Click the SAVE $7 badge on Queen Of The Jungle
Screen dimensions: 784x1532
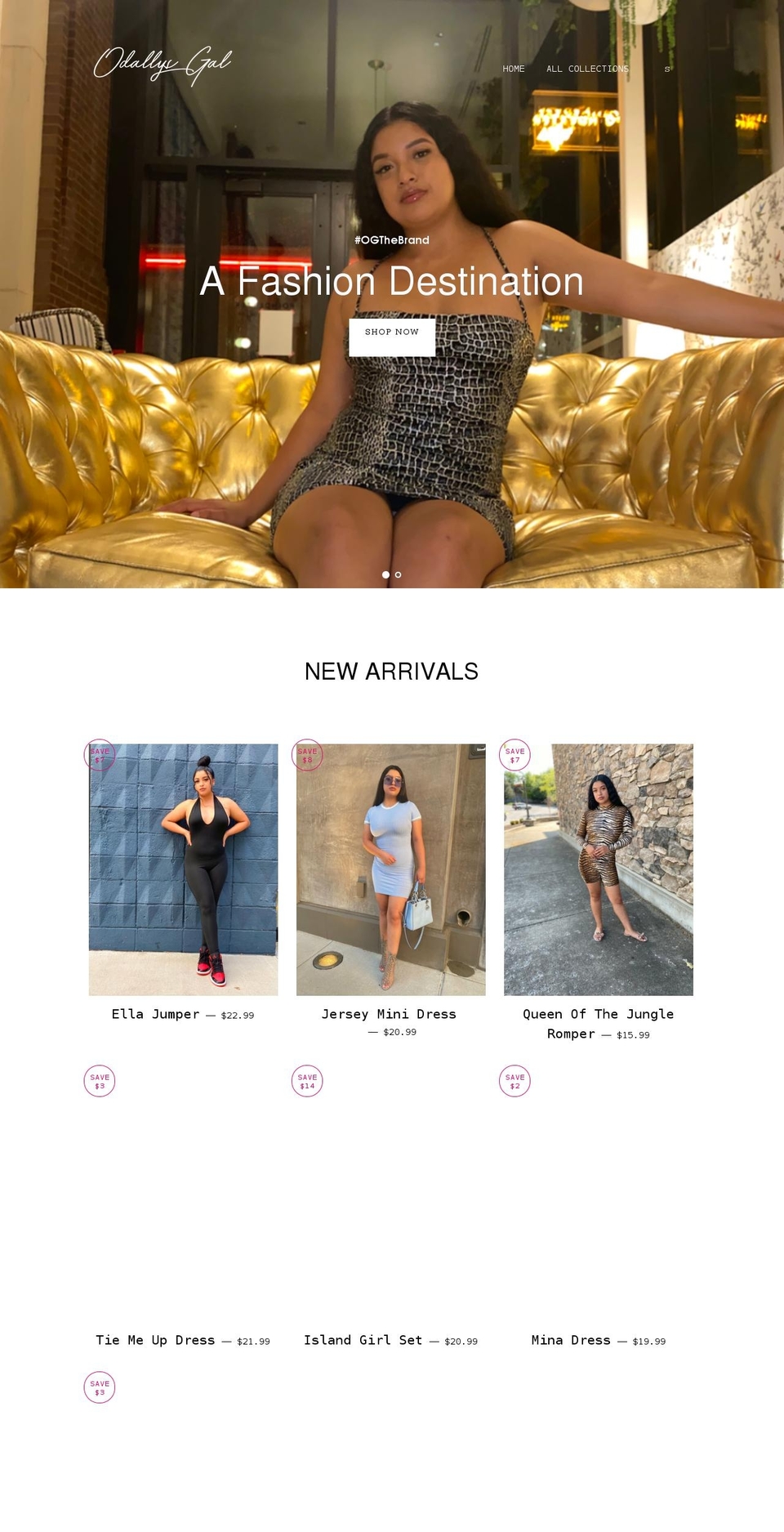click(514, 756)
